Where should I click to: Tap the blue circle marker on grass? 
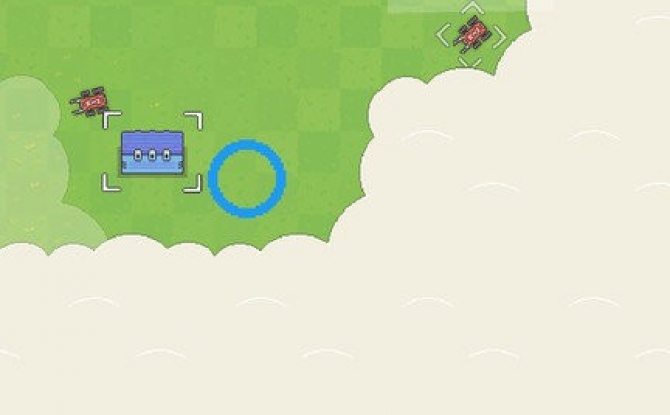click(247, 179)
